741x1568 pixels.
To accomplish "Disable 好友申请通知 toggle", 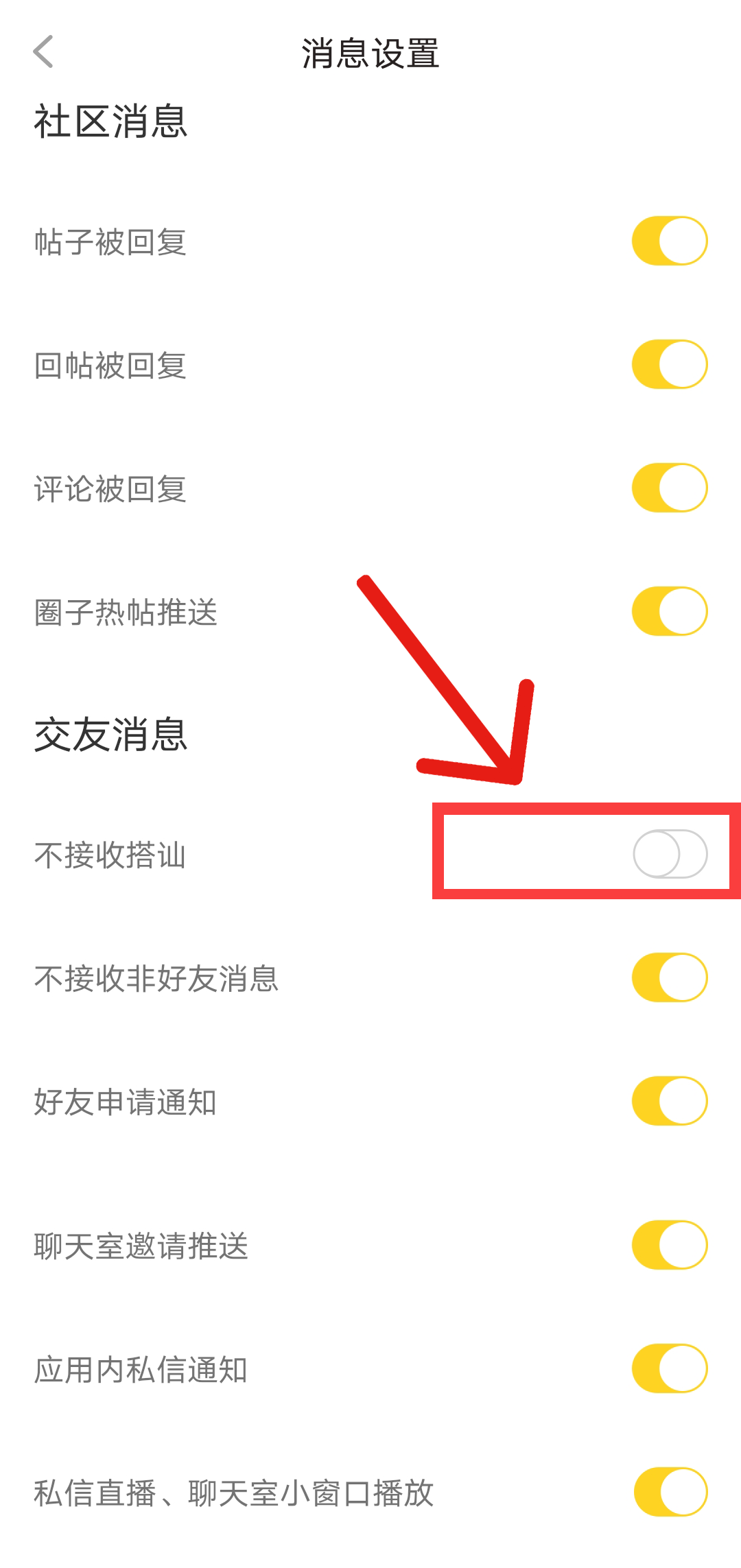I will (670, 1101).
